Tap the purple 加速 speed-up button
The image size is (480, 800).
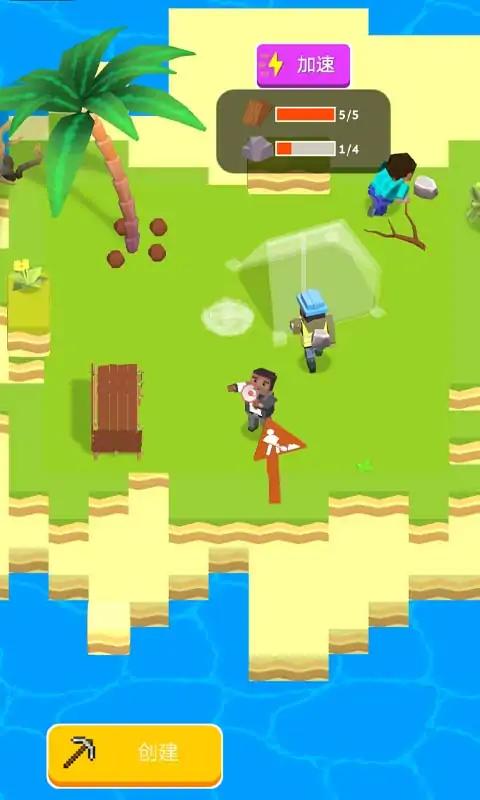(303, 66)
